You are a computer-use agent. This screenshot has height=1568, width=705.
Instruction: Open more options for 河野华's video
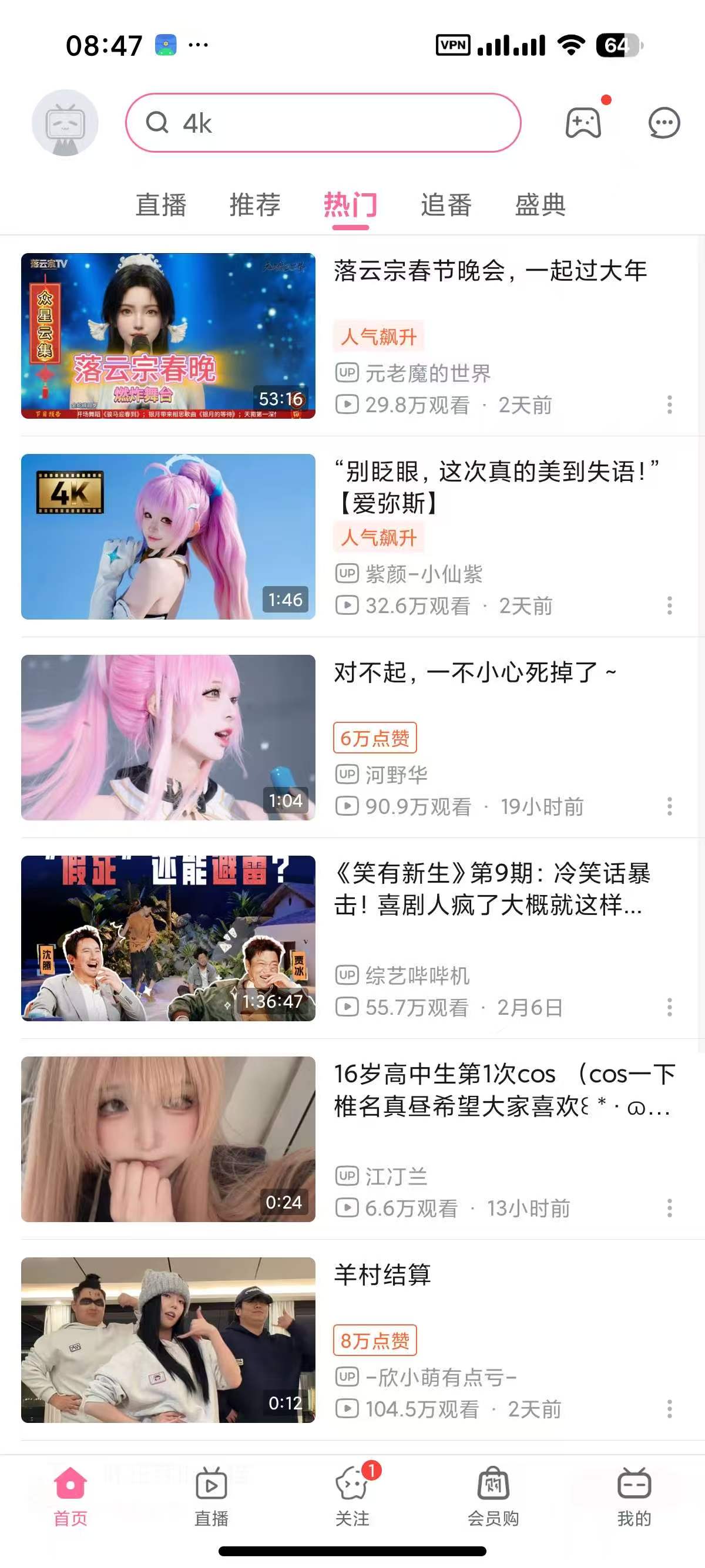(670, 806)
